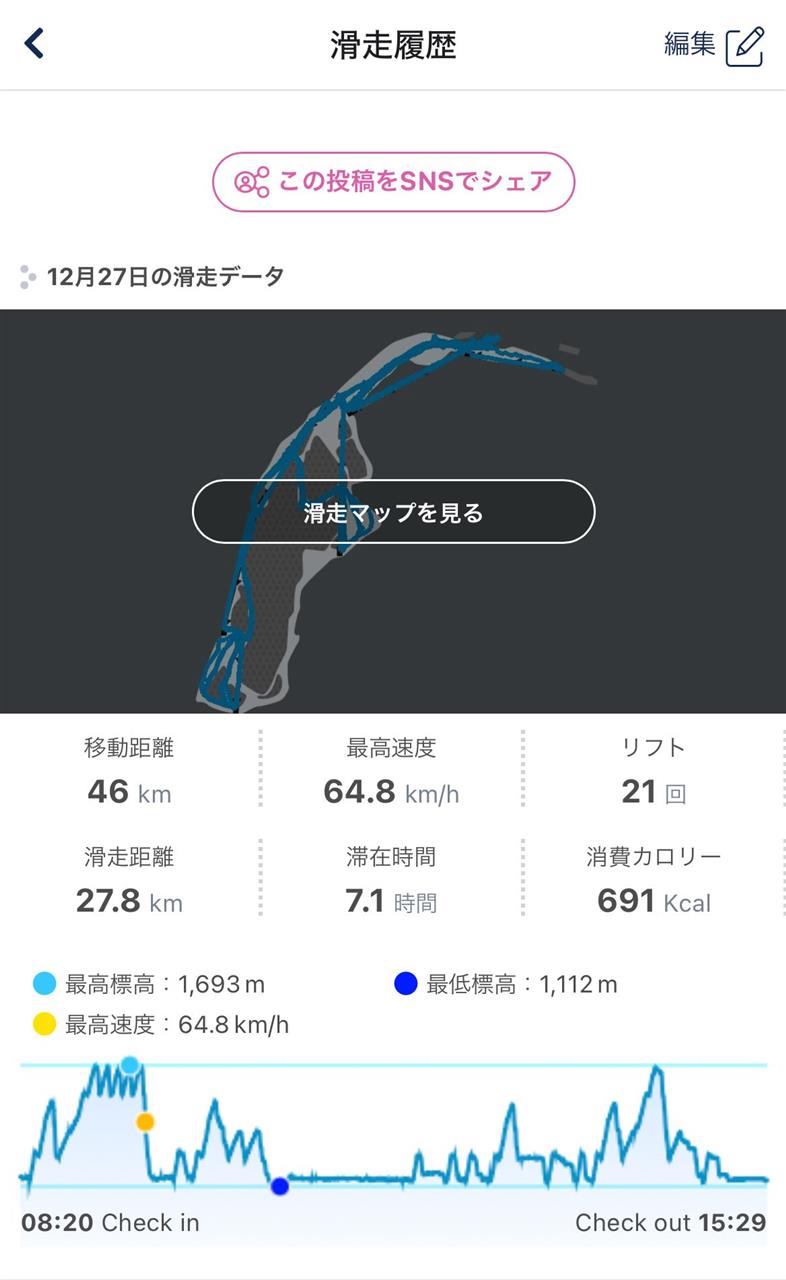Screen dimensions: 786x1280
Task: Share this post via この投稿をSNSでシェア
Action: coord(394,182)
